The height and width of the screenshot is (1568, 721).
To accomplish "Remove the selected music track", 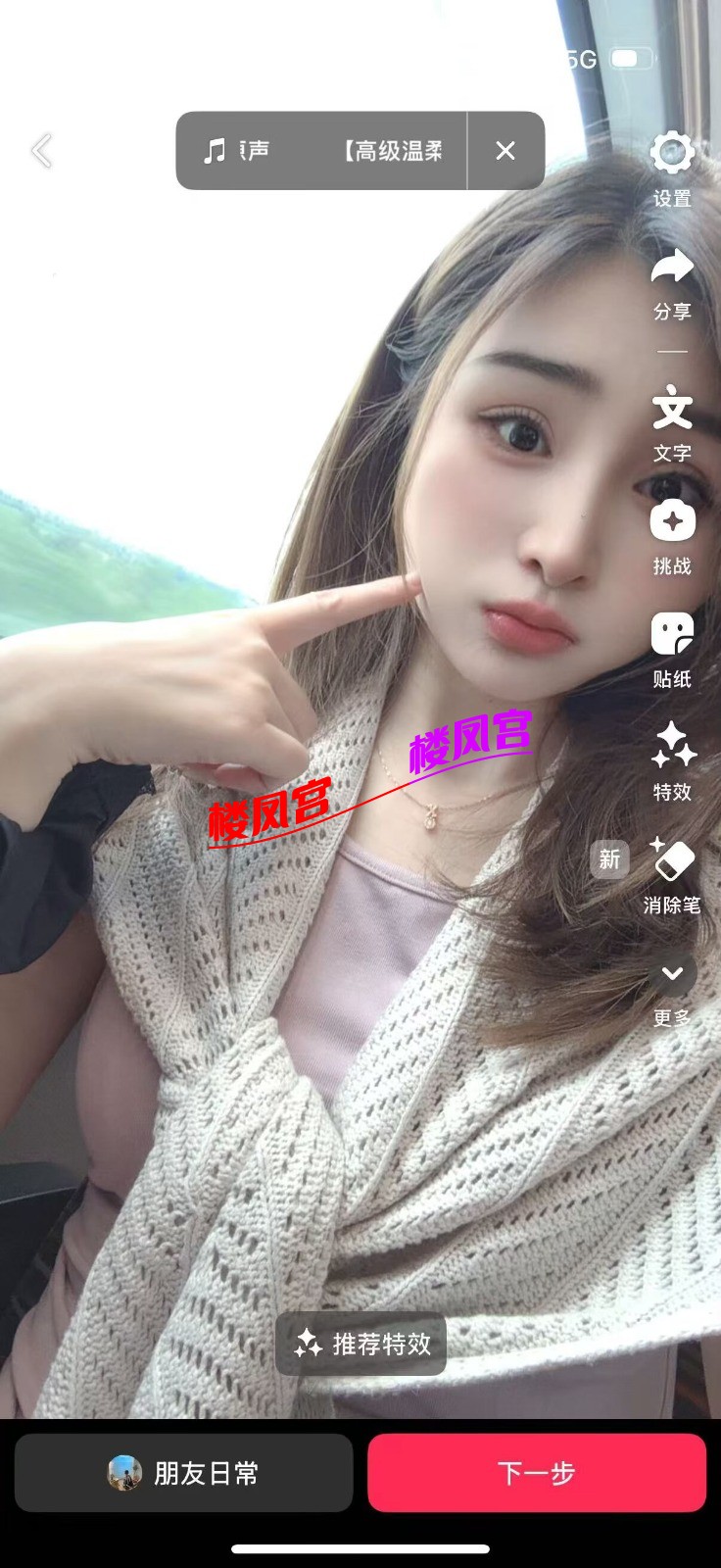I will (x=505, y=151).
